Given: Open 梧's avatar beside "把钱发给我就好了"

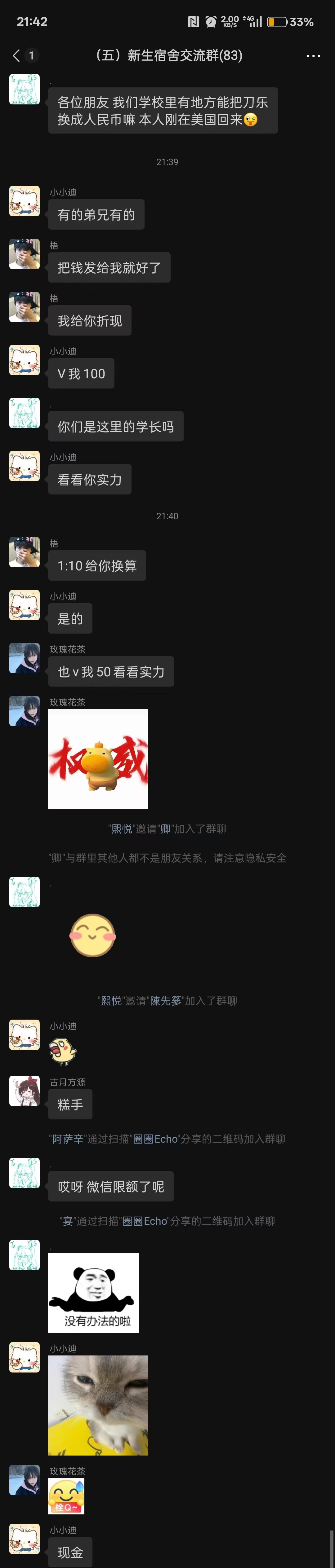Looking at the screenshot, I should [x=25, y=254].
